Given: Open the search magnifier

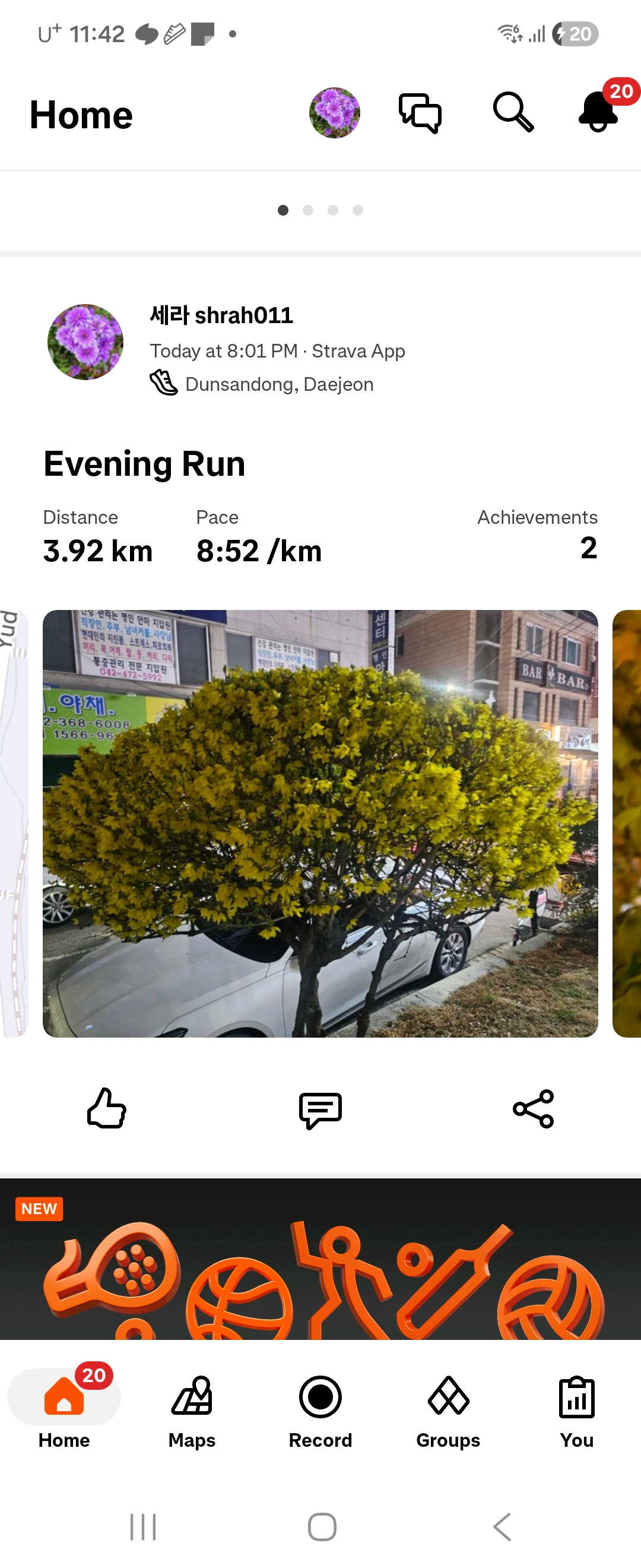Looking at the screenshot, I should pos(513,113).
